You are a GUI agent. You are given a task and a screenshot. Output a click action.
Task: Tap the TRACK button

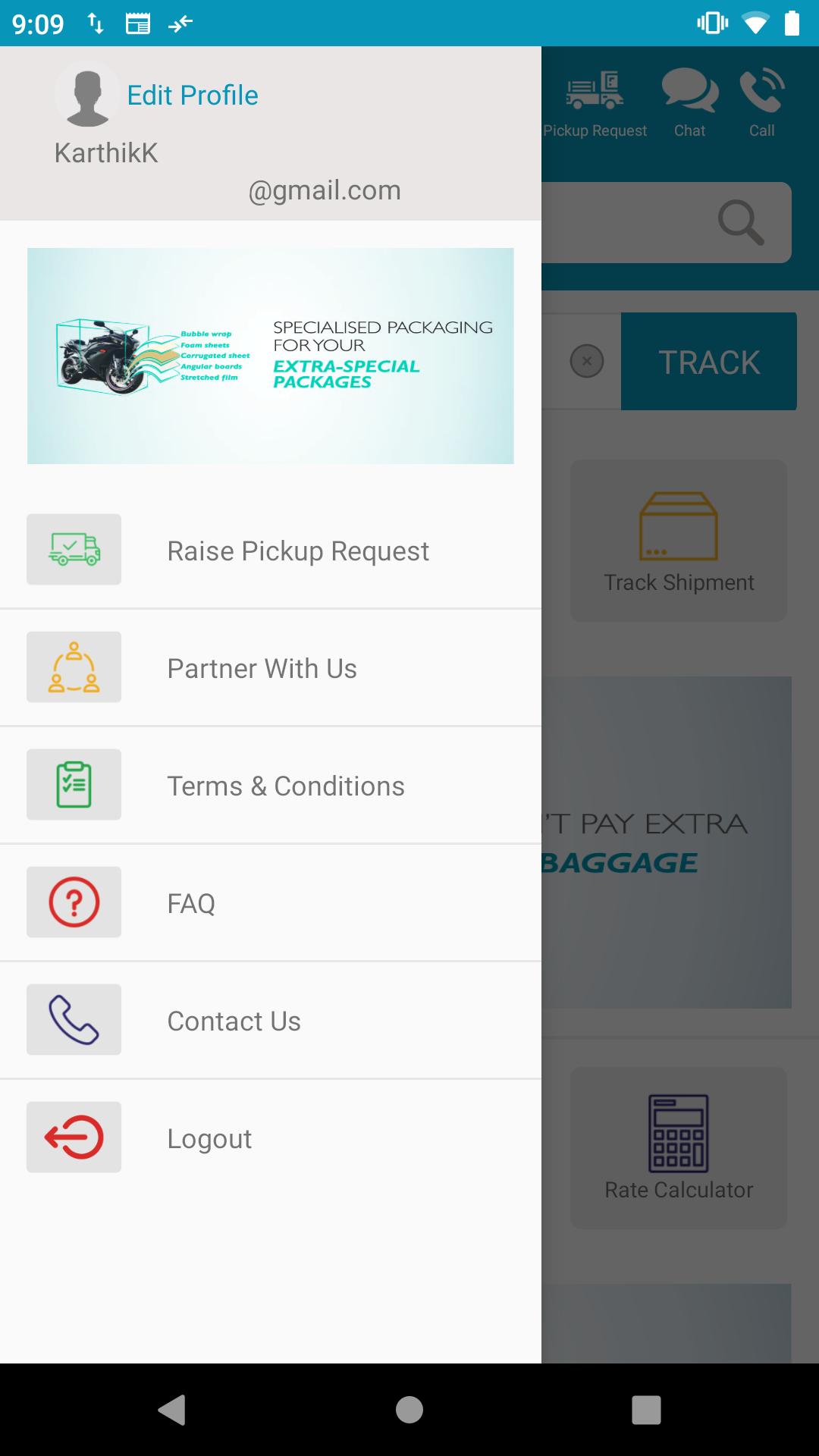pyautogui.click(x=708, y=362)
